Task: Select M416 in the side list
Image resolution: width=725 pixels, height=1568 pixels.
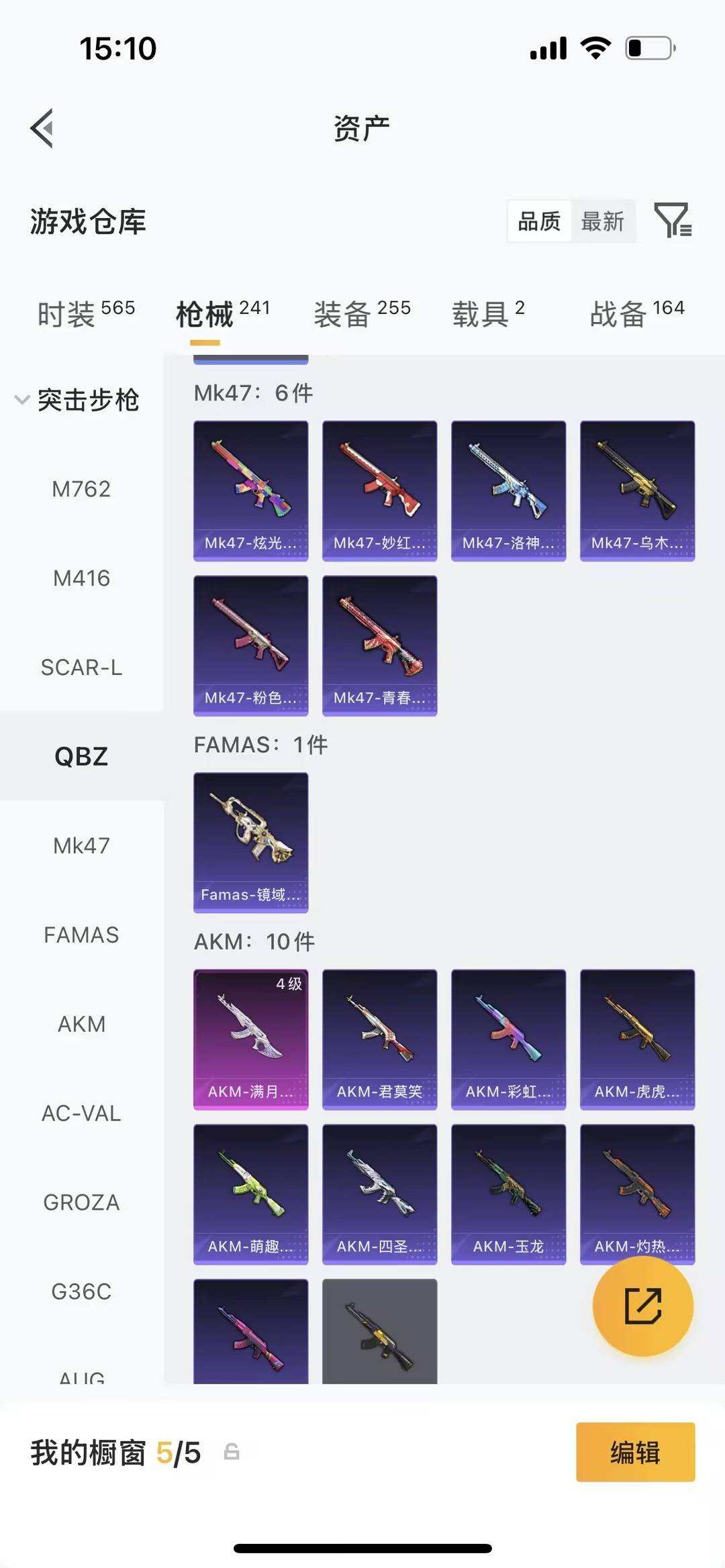Action: pos(81,578)
